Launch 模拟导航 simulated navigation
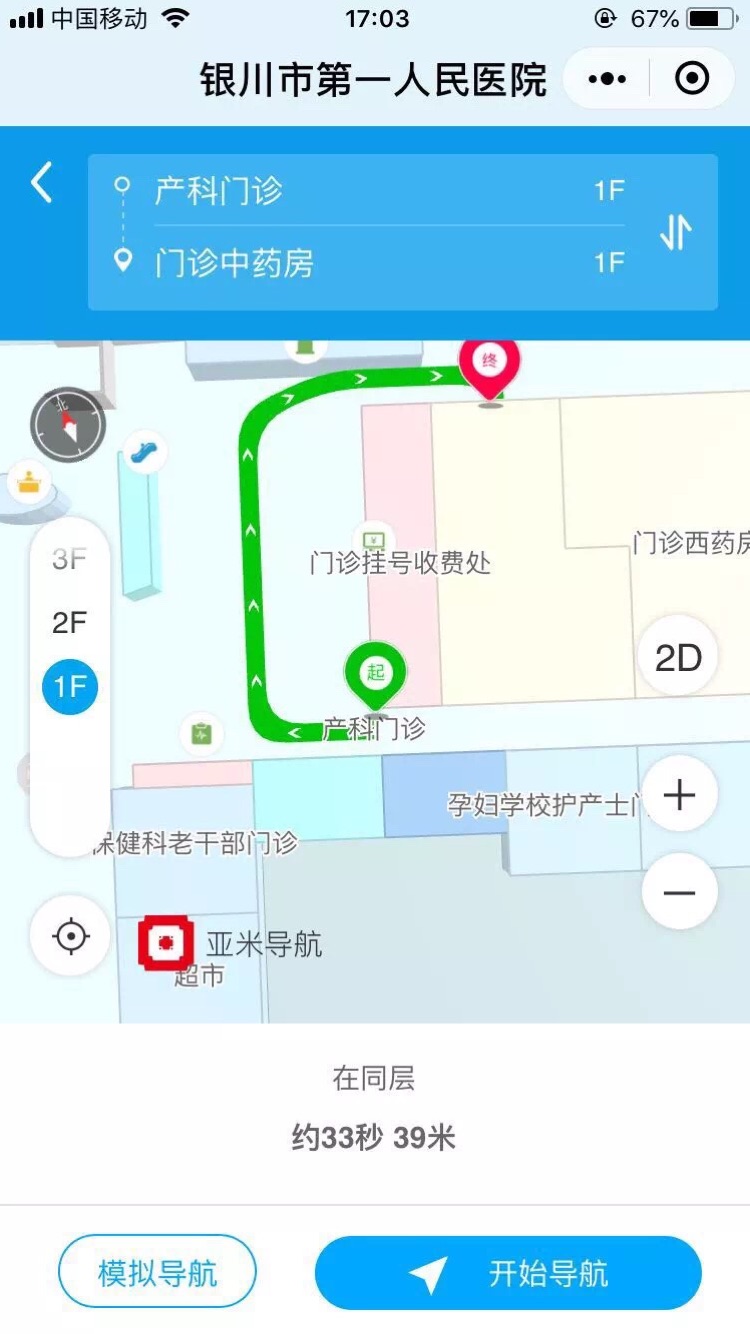 pos(157,1272)
